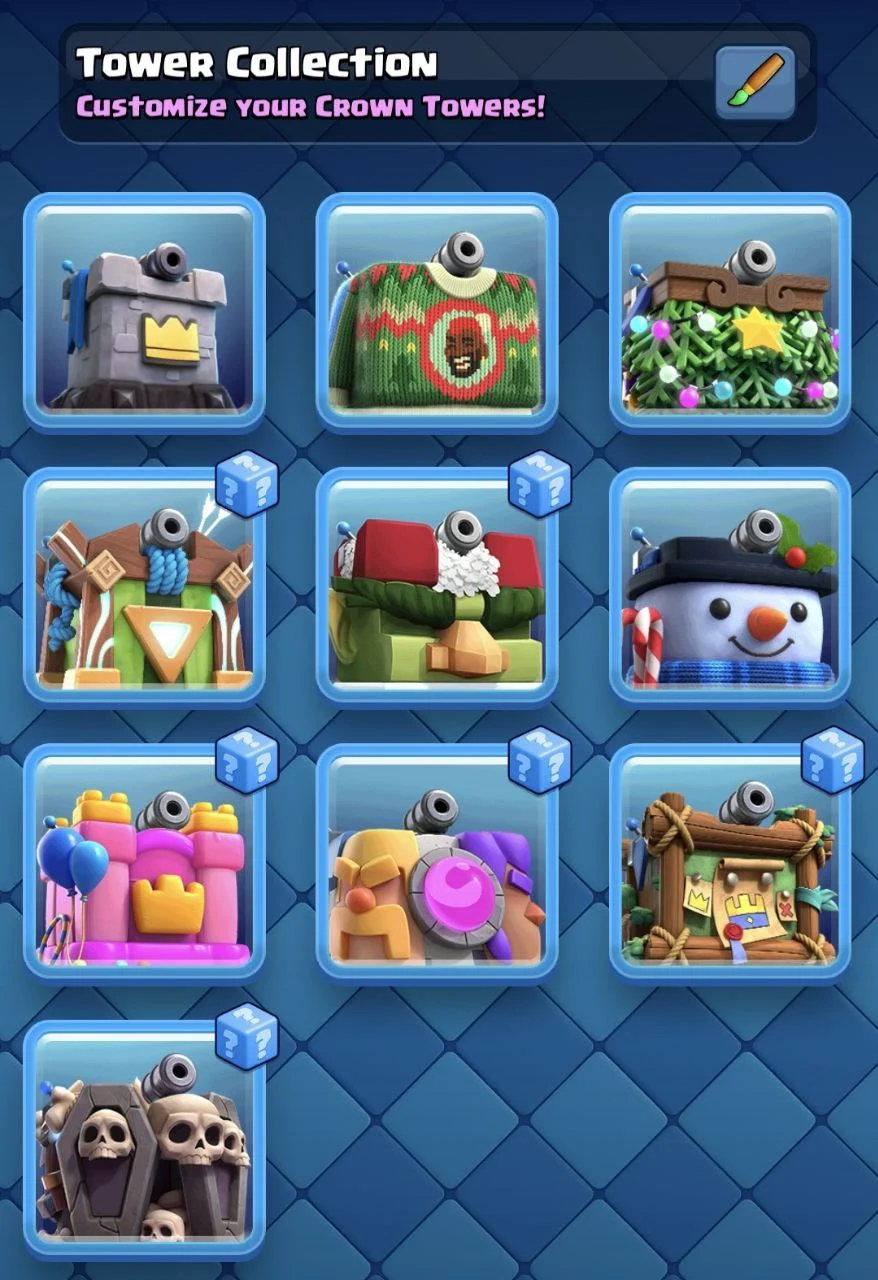Select the snowman tower skin

730,588
